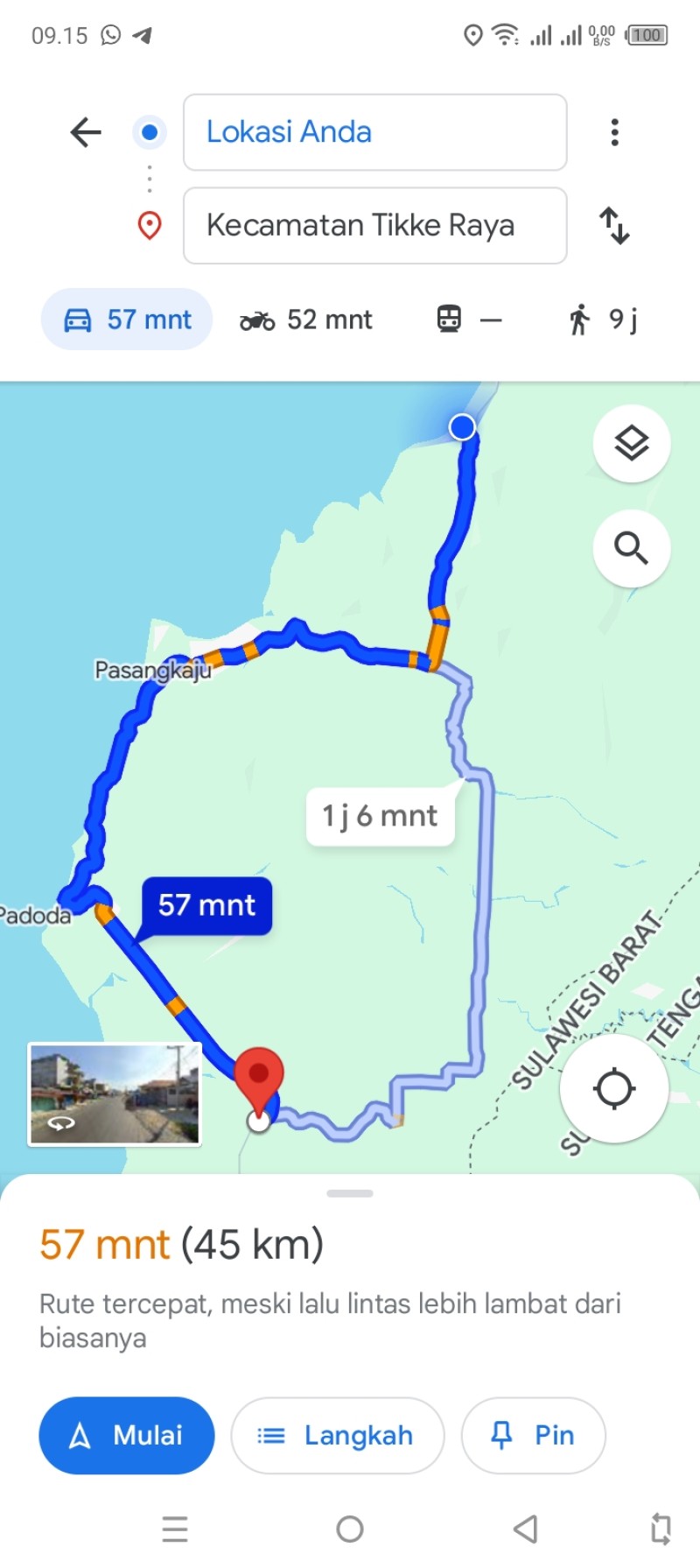
Task: Start navigation with Mulai button
Action: [127, 1436]
